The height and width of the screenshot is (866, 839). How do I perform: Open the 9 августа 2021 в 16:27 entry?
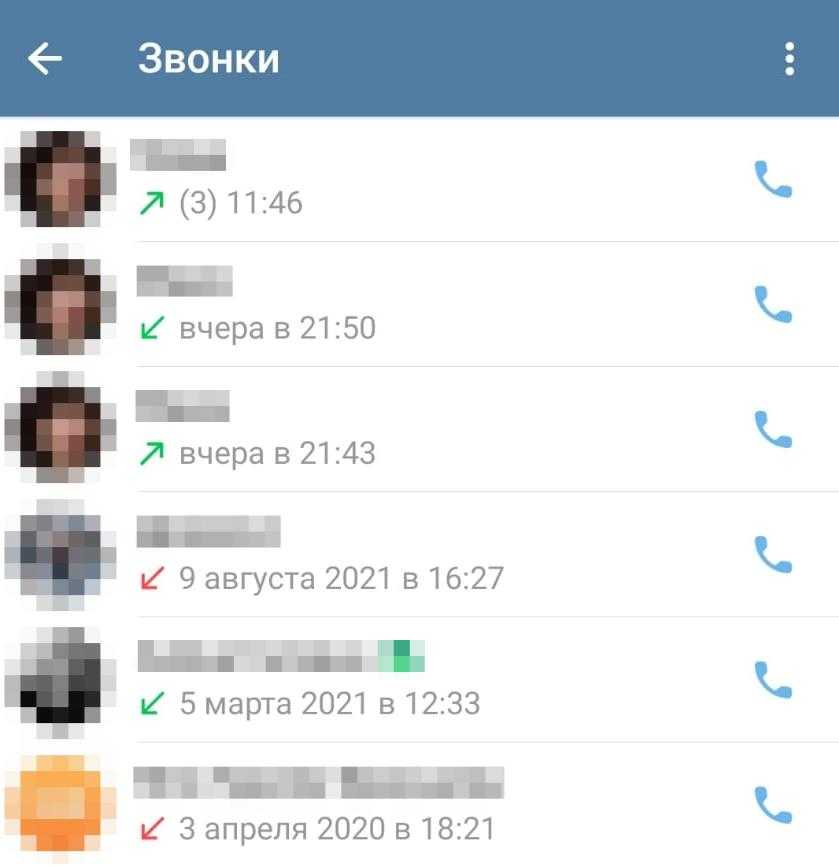coord(400,554)
